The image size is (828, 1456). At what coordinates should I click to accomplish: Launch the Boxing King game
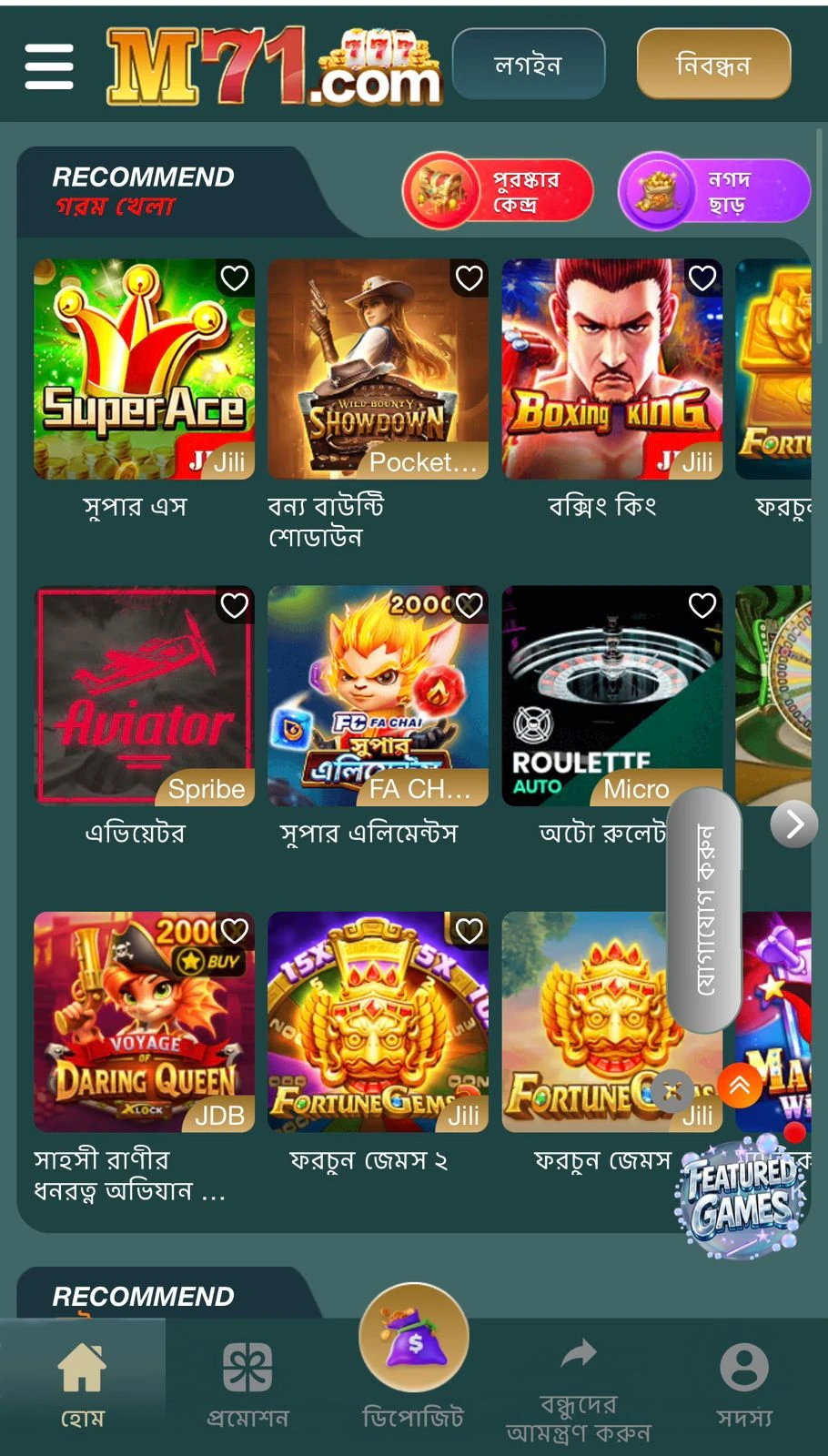pos(611,369)
